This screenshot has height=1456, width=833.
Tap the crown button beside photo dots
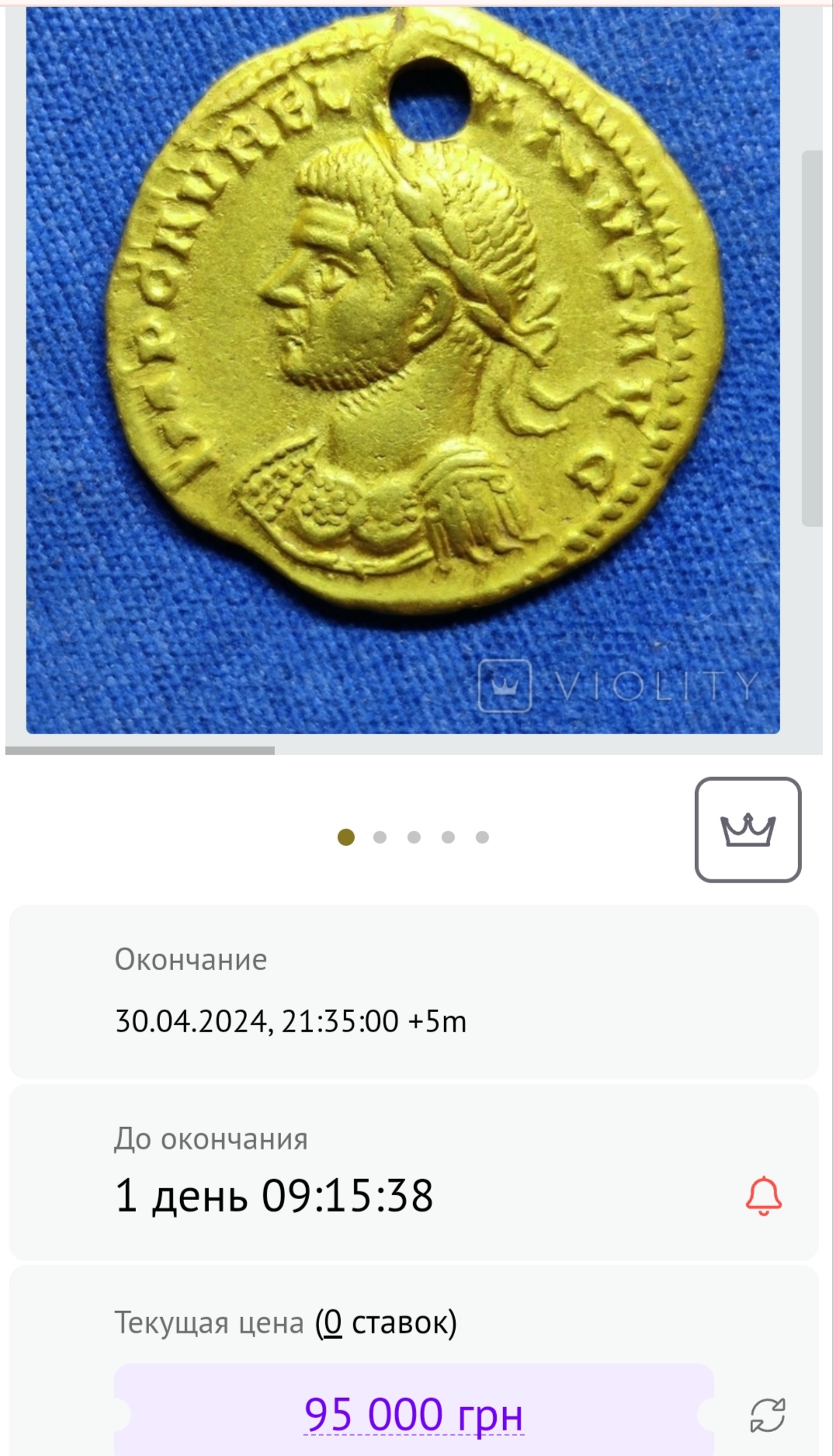pyautogui.click(x=748, y=830)
